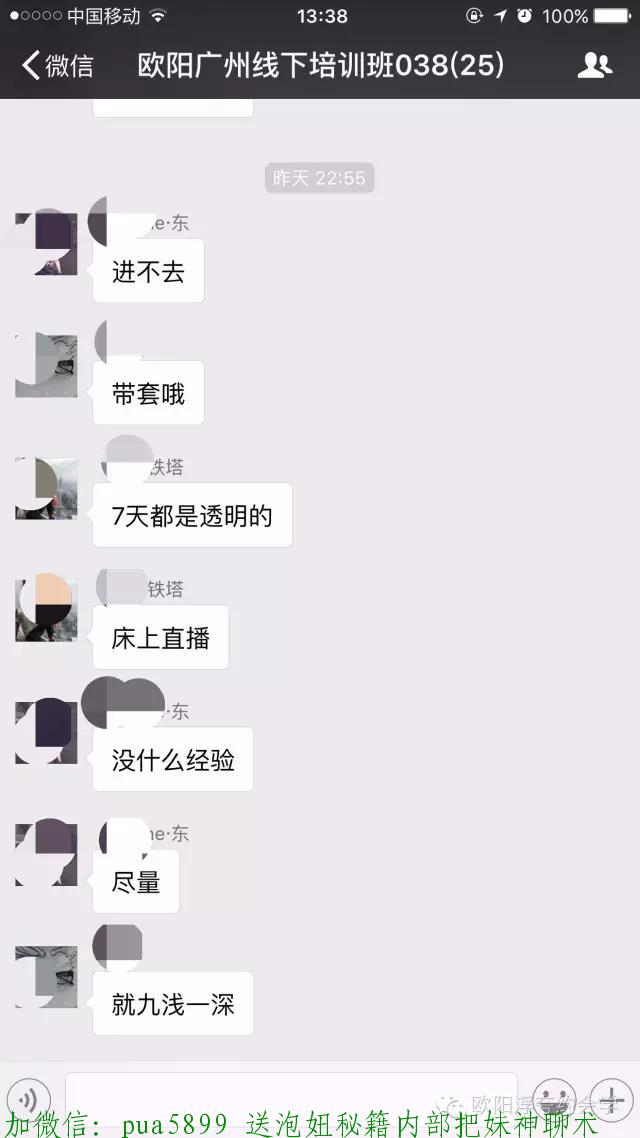Screen dimensions: 640x1138
Task: Open the plus attachments menu
Action: [611, 1099]
